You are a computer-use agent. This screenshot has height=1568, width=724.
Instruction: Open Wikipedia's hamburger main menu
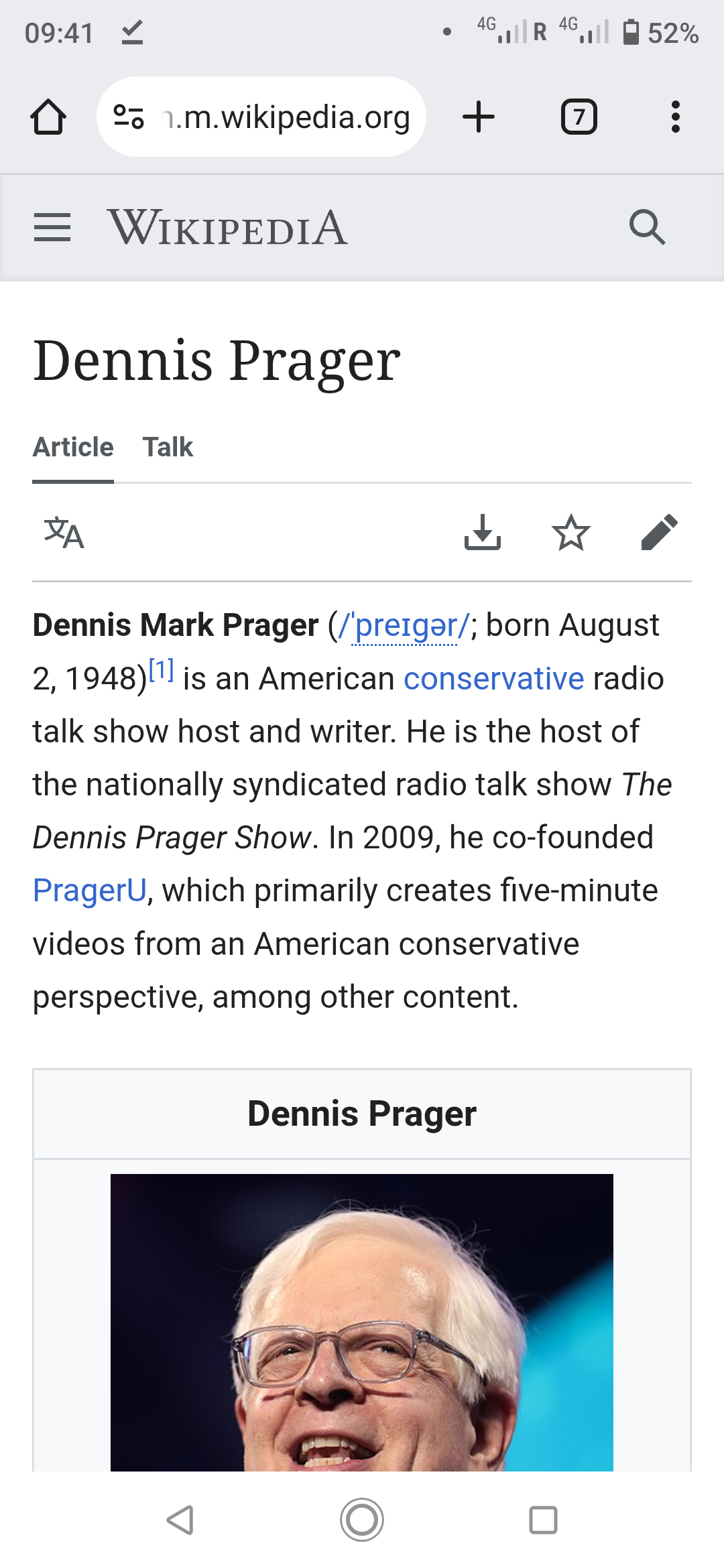[52, 228]
